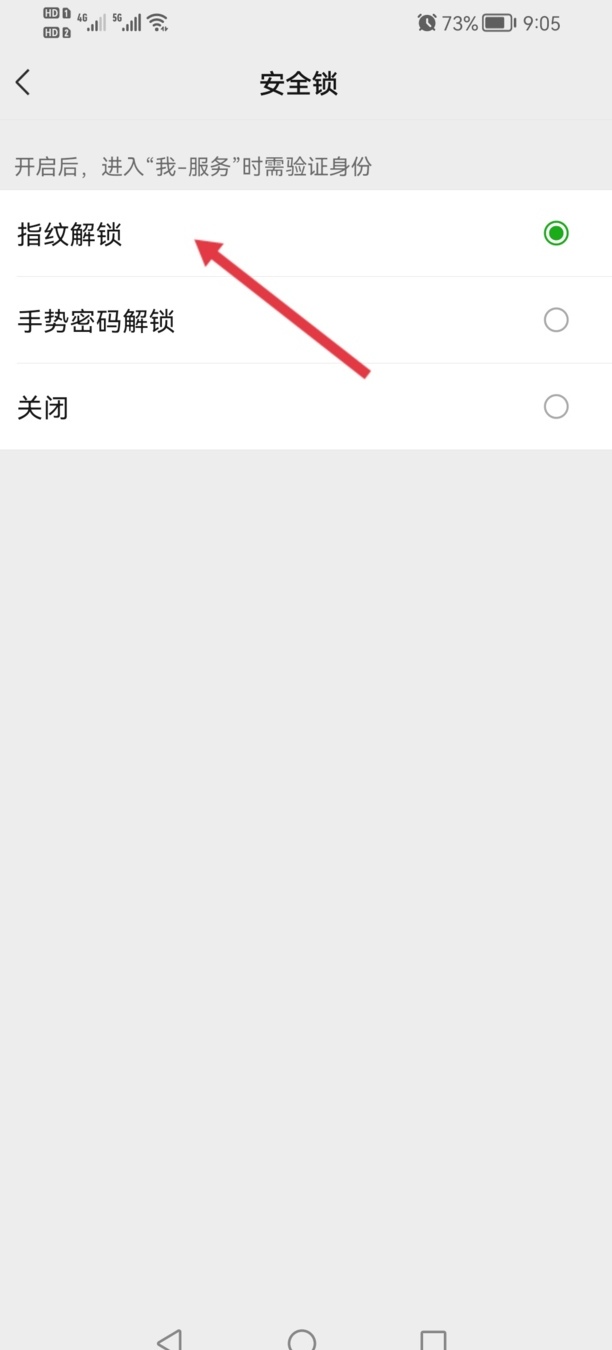Open recent apps from navigation bar
Image resolution: width=612 pixels, height=1350 pixels.
coord(433,1339)
